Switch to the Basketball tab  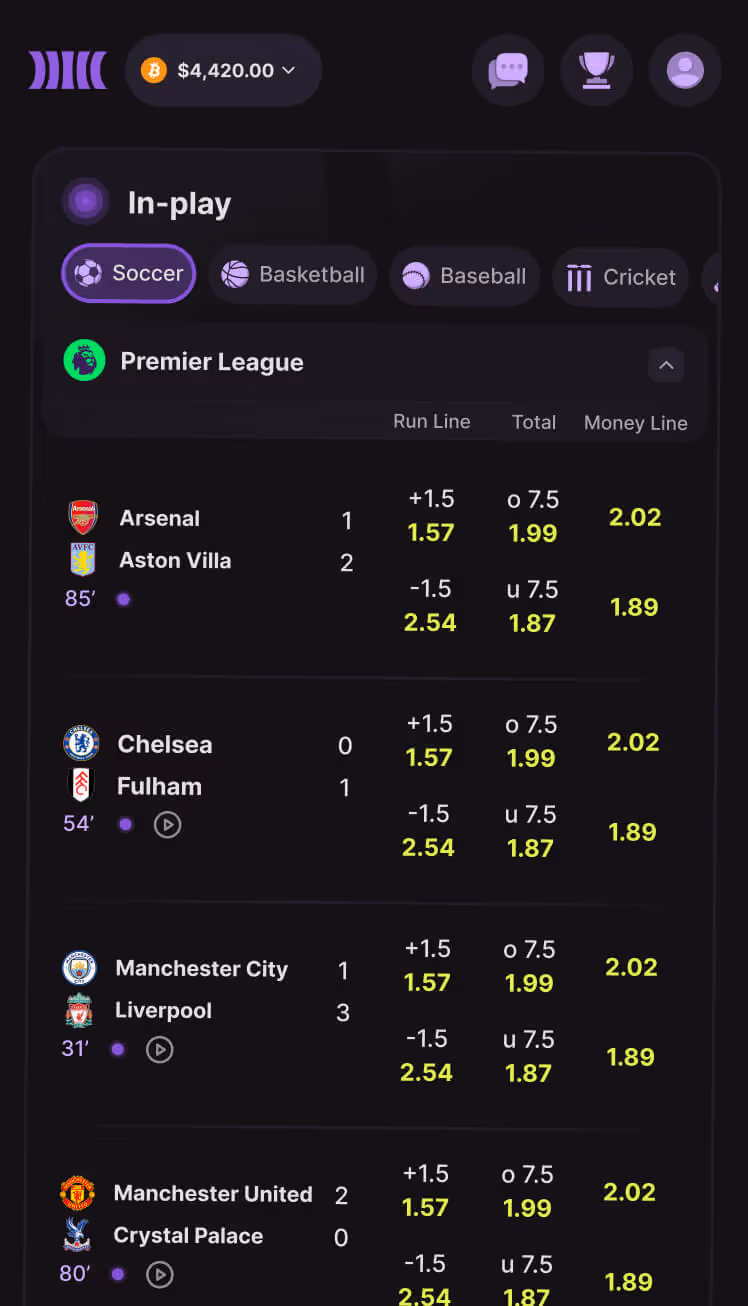293,274
